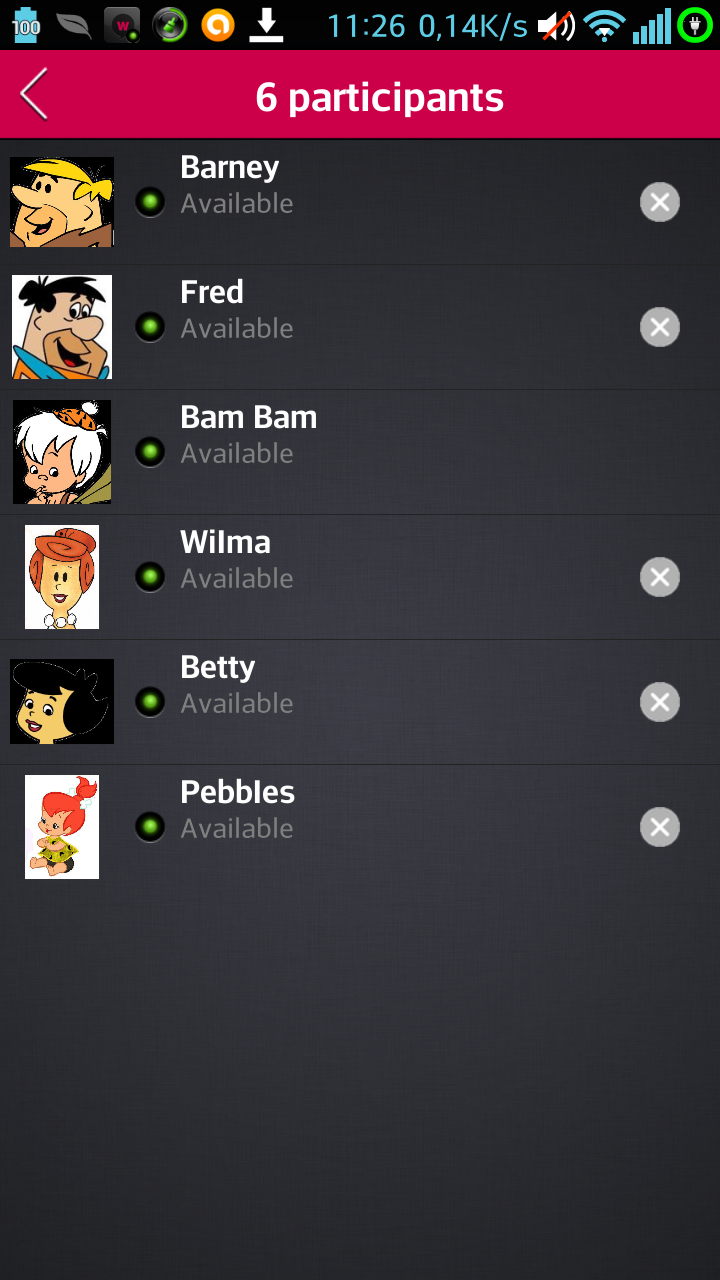Viewport: 720px width, 1280px height.
Task: Open Betty's profile picture
Action: coord(61,701)
